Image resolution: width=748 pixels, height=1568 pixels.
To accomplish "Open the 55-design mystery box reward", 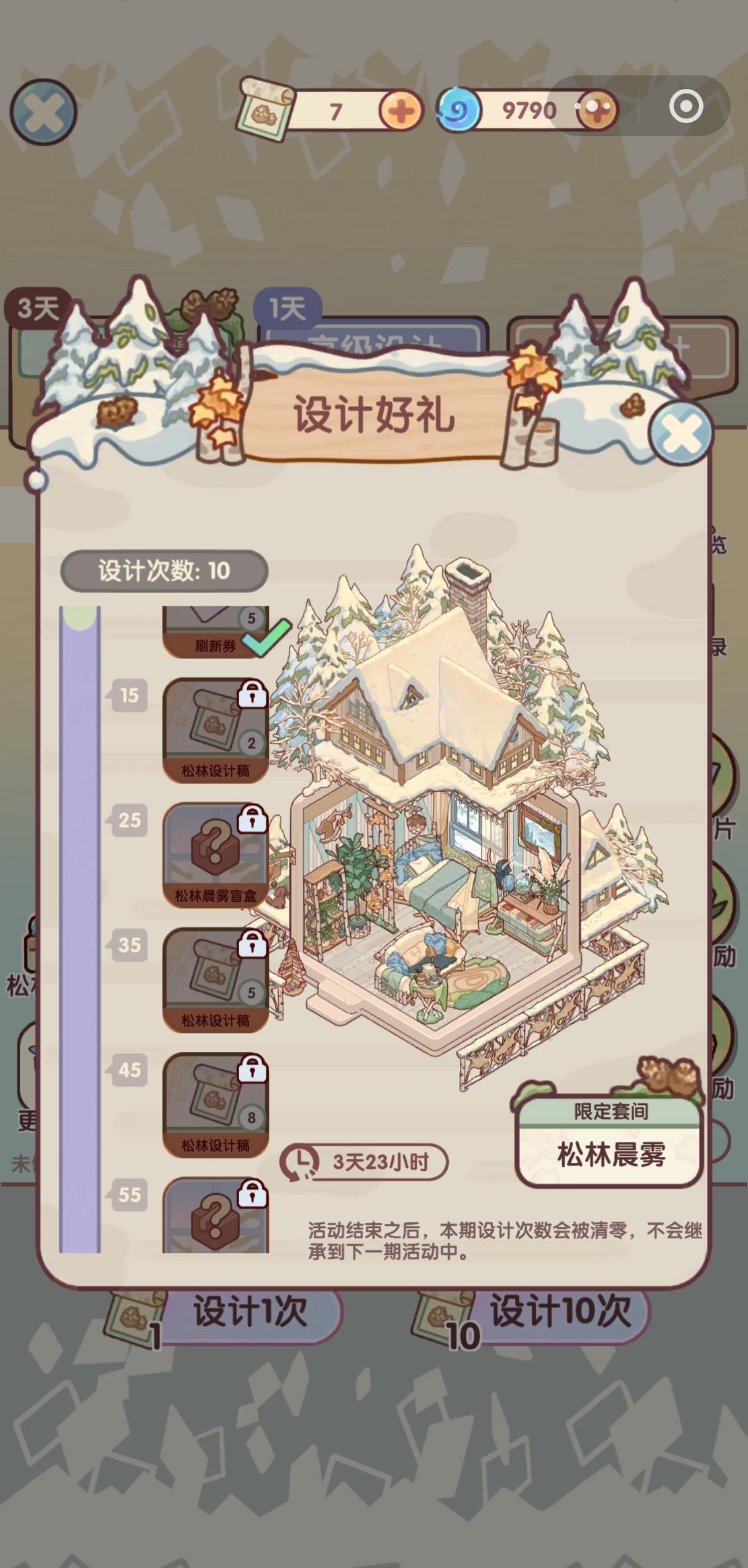I will (214, 1218).
